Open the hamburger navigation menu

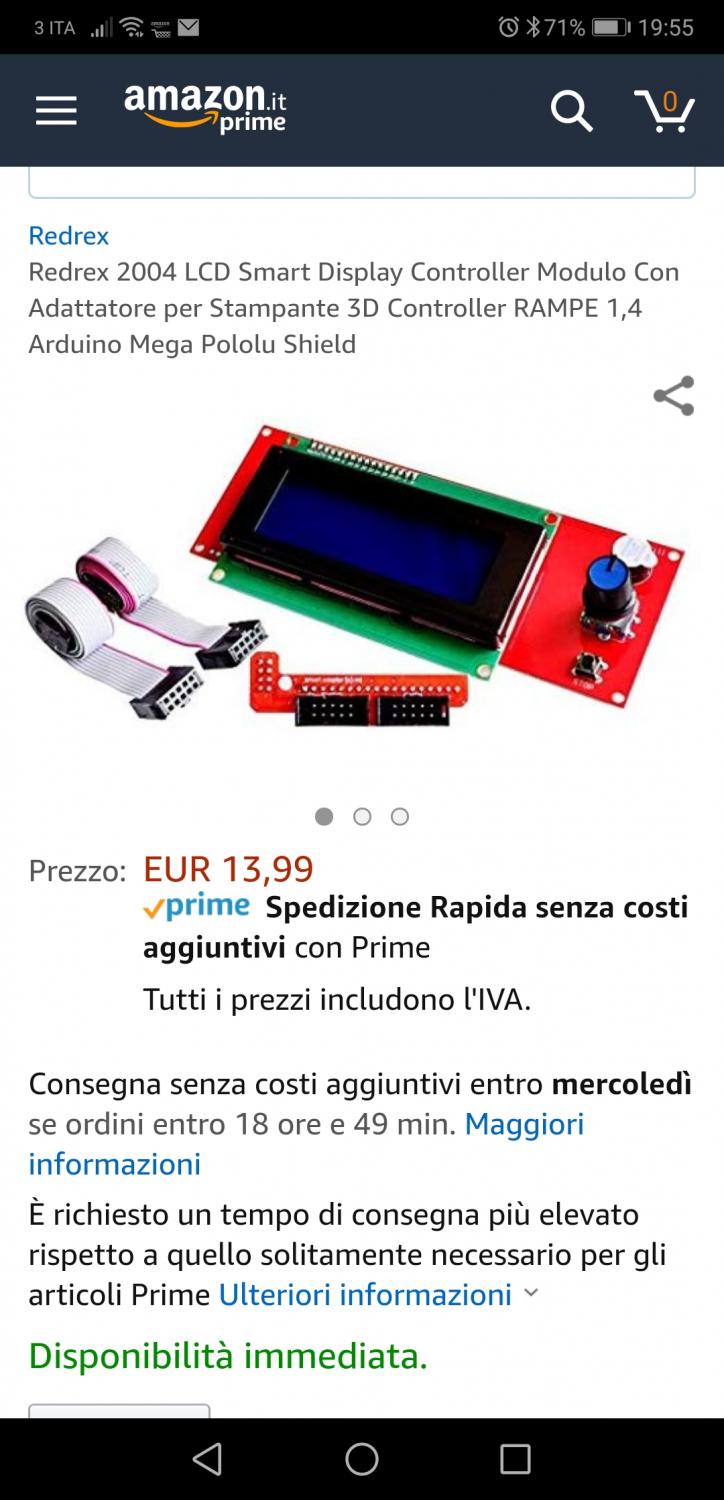(56, 110)
